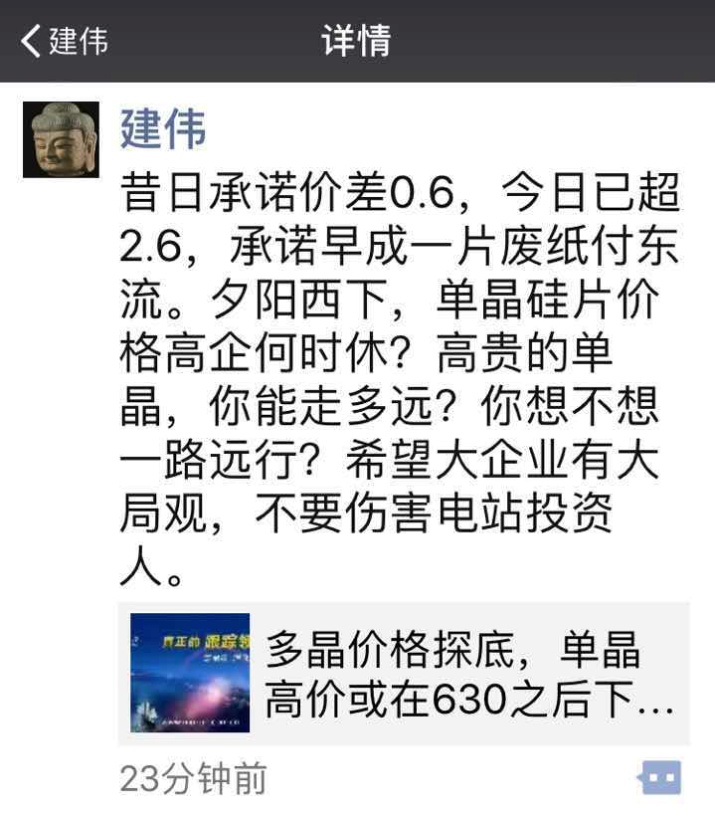Go back to 建伟's page
Viewport: 715px width, 818px height.
(x=62, y=41)
